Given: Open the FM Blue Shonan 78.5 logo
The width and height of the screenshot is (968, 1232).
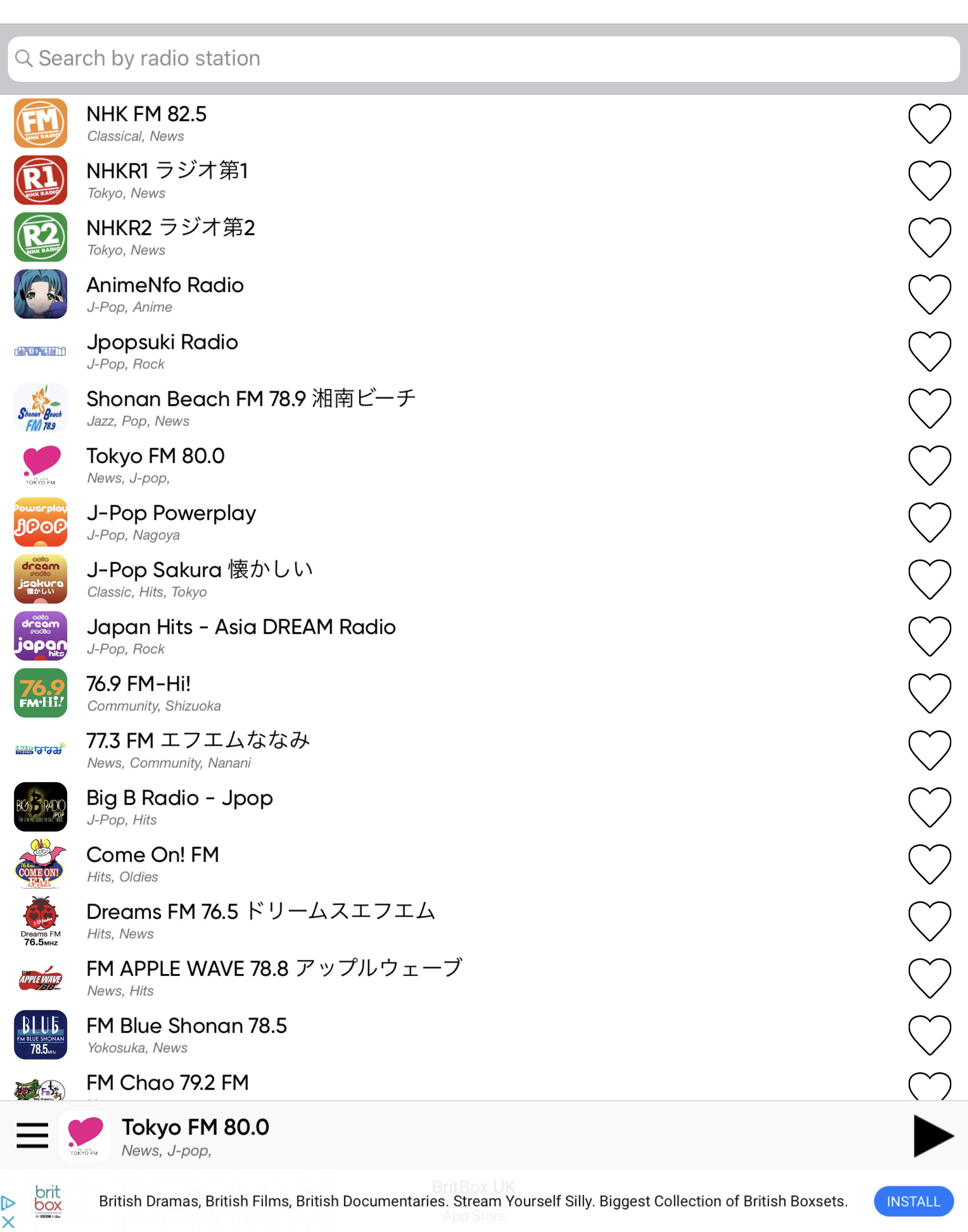Looking at the screenshot, I should point(40,1034).
